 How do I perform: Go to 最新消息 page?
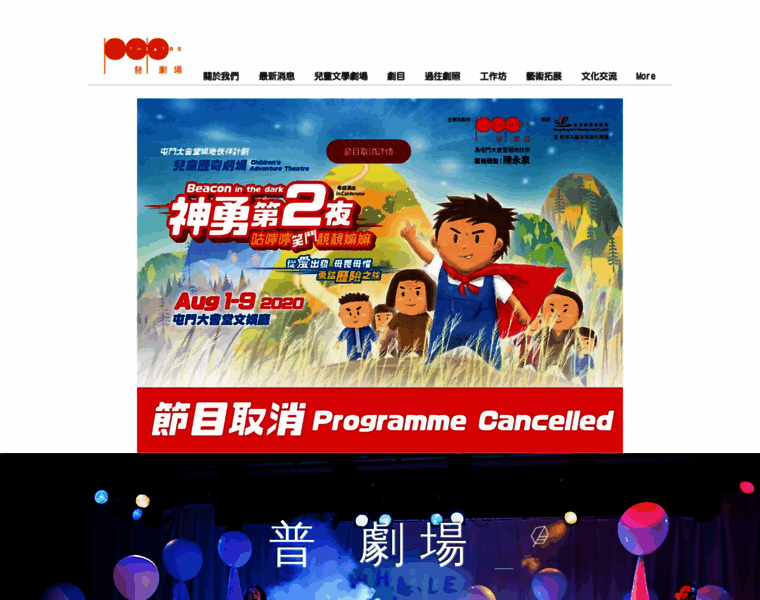277,76
